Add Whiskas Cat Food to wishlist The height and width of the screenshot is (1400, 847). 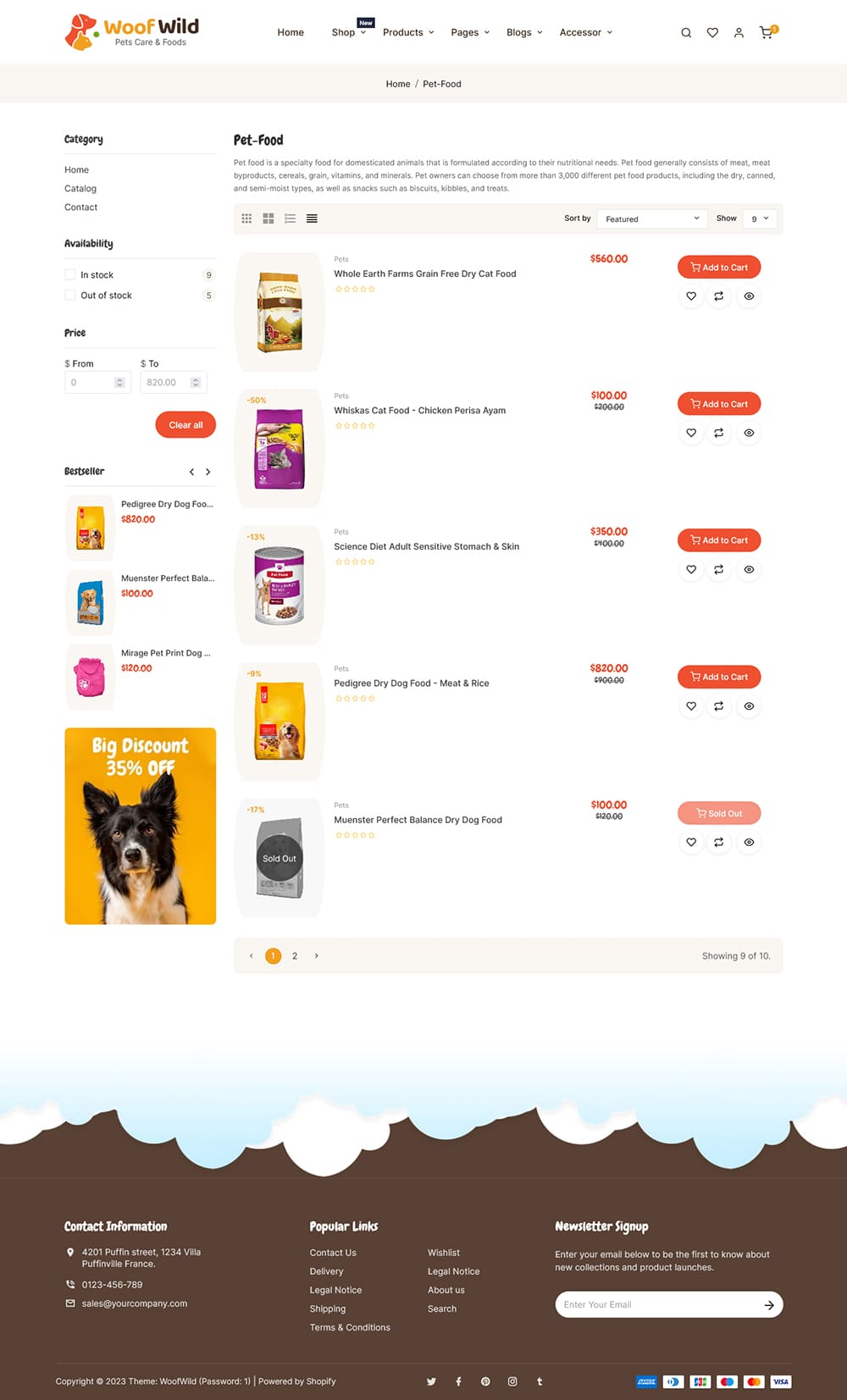pos(691,433)
